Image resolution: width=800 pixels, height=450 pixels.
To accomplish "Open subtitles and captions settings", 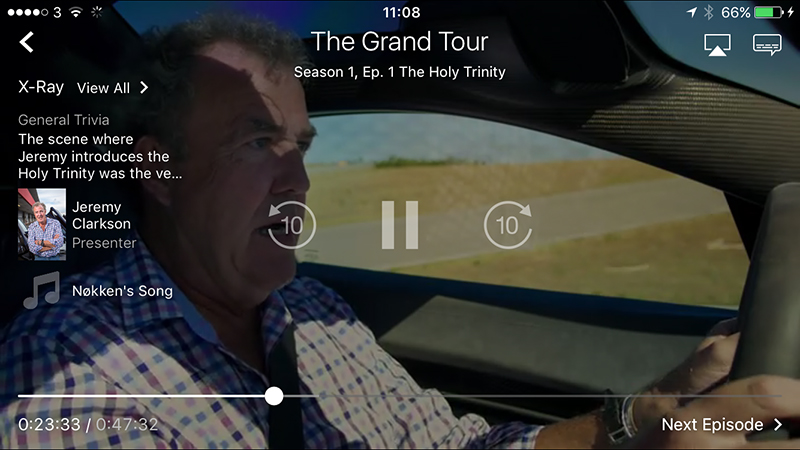I will [767, 44].
